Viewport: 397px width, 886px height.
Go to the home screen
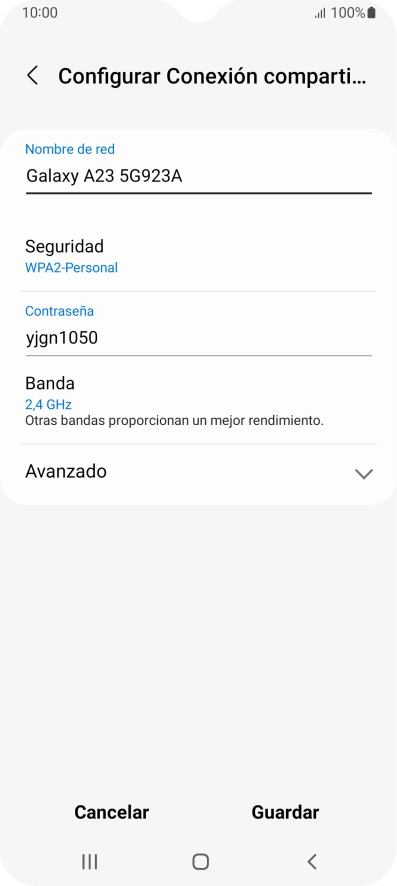pyautogui.click(x=200, y=861)
